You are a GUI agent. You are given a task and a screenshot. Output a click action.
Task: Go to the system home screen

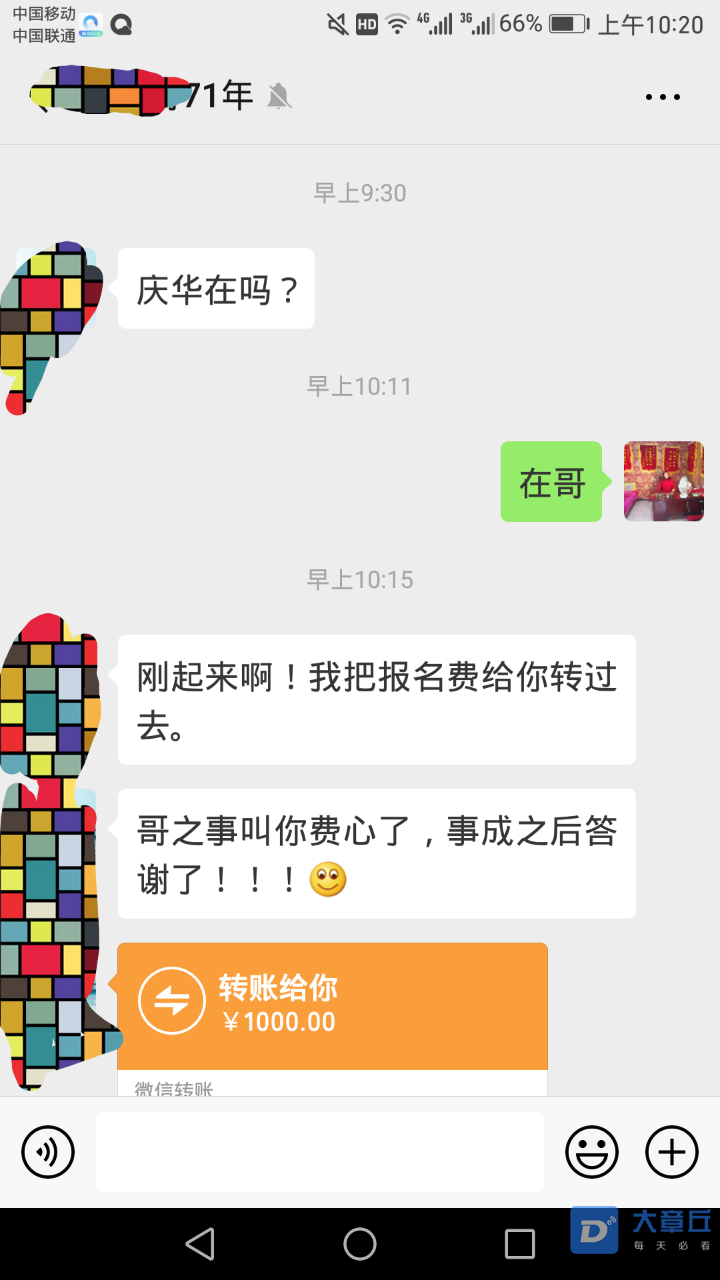coord(360,1243)
